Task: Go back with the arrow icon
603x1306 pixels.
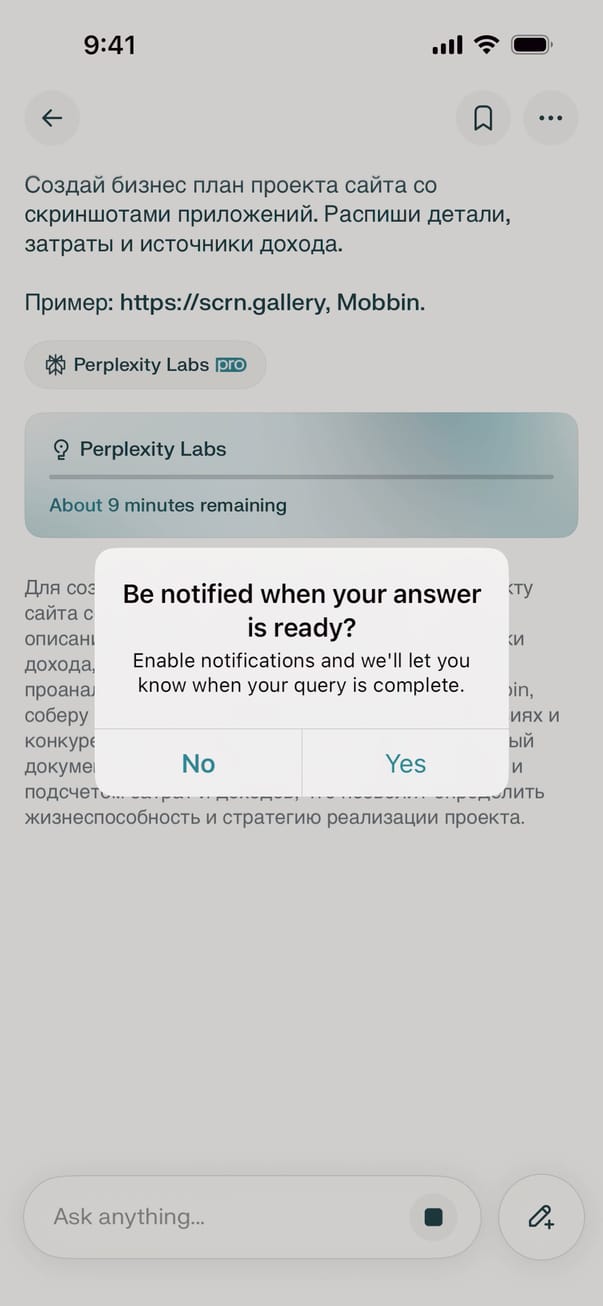Action: (x=52, y=118)
